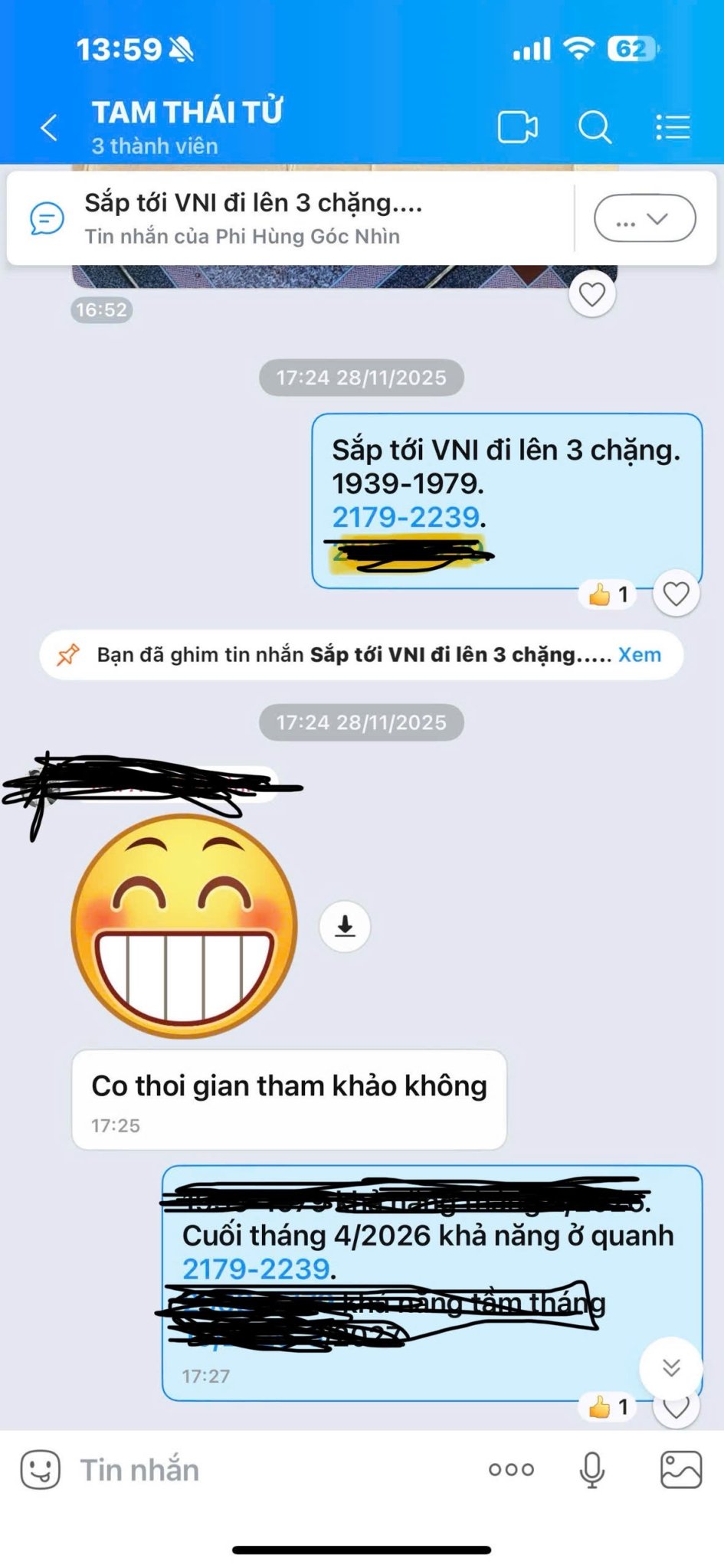Like the image sent at 16:52

click(591, 294)
